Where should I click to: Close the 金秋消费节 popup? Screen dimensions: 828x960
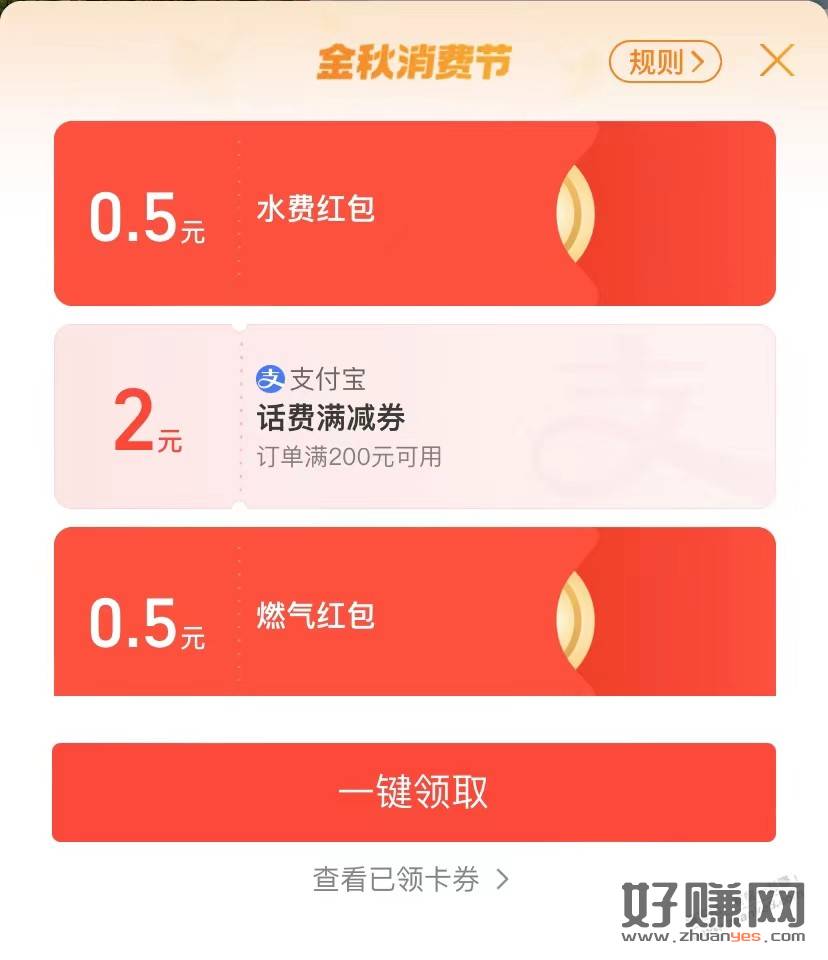point(776,61)
